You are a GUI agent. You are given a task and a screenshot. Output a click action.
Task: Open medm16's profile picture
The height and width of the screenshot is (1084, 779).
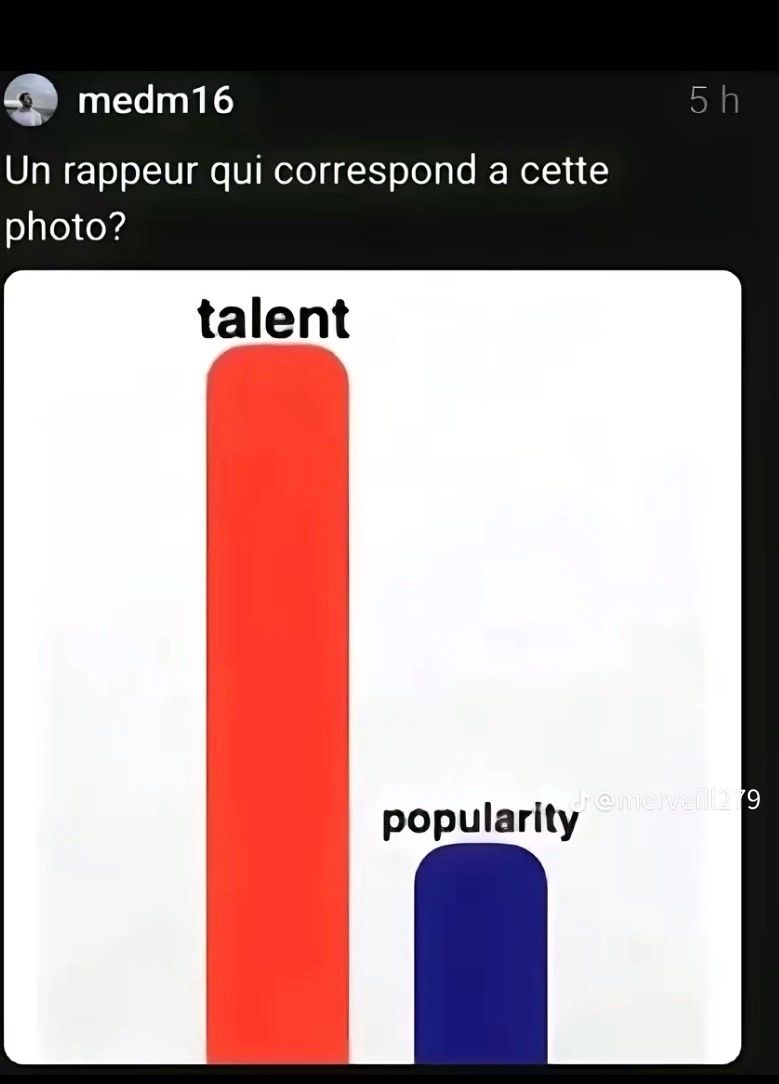coord(30,100)
